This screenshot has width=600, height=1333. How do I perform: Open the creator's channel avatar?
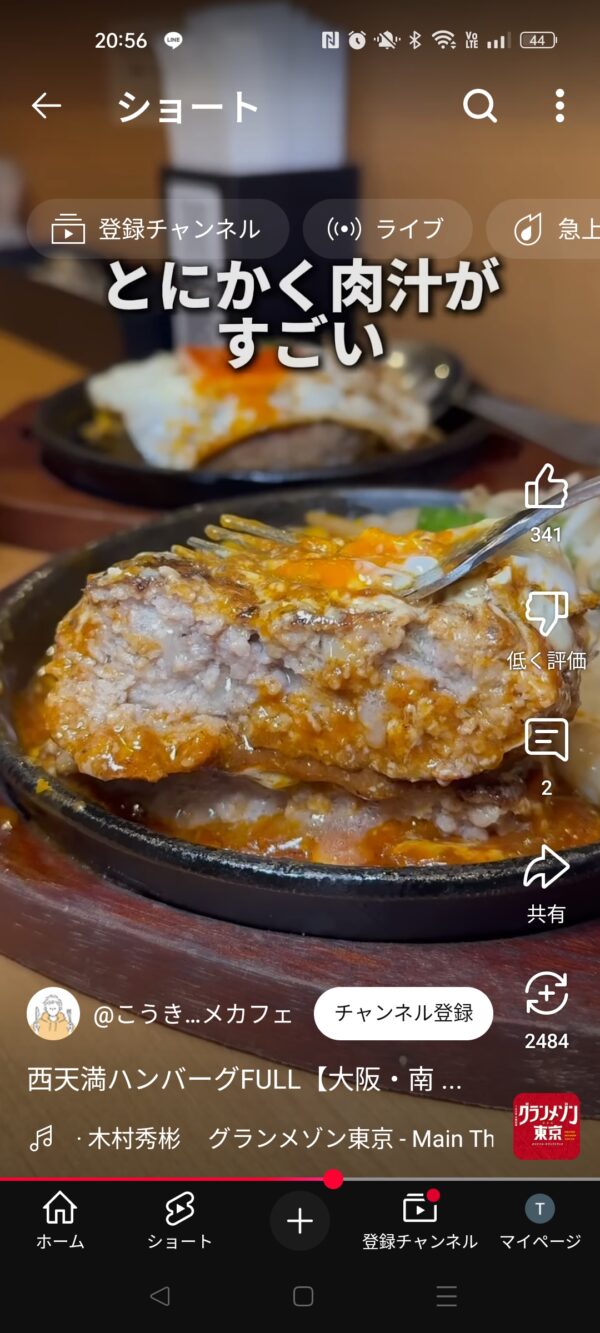[x=53, y=1014]
